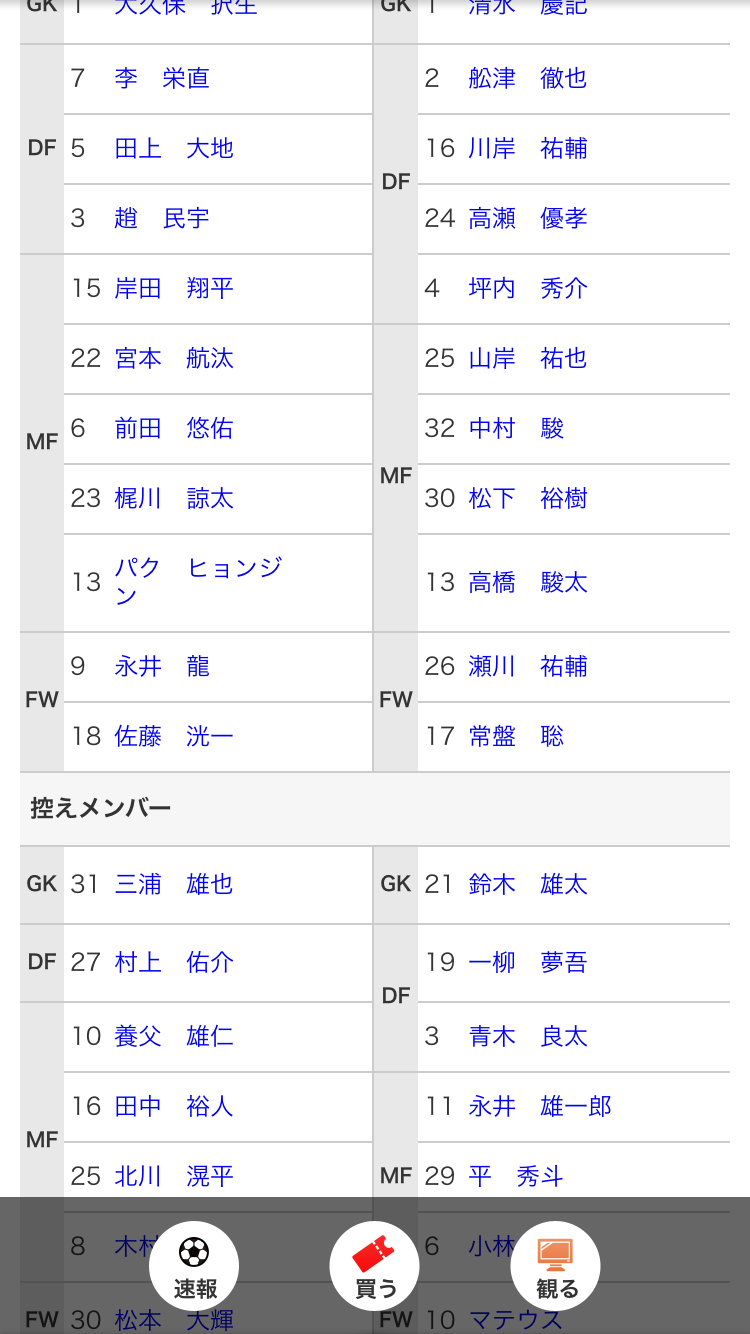Screen dimensions: 750x1334
Task: Open player 李 栄直 profile
Action: pyautogui.click(x=162, y=78)
